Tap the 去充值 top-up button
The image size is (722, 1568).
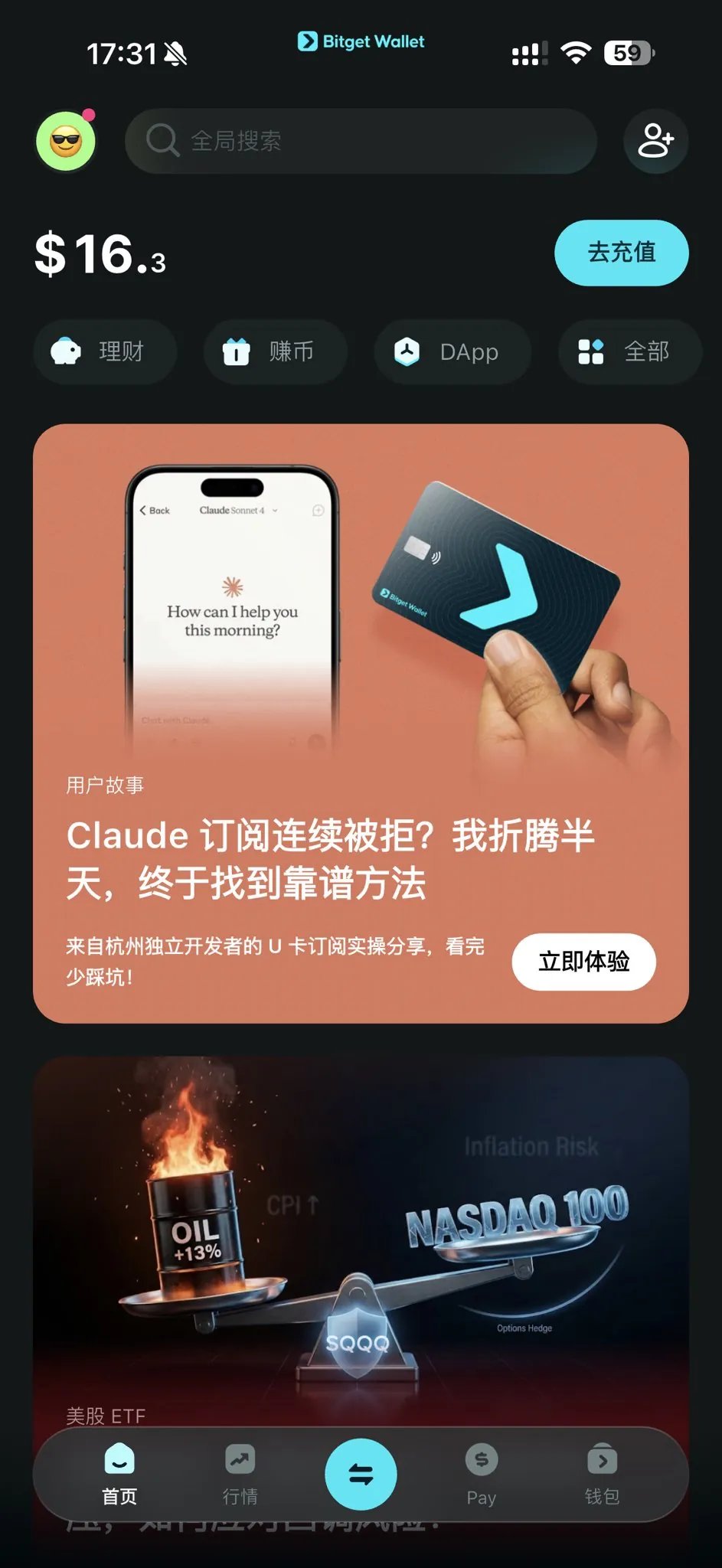pyautogui.click(x=621, y=253)
